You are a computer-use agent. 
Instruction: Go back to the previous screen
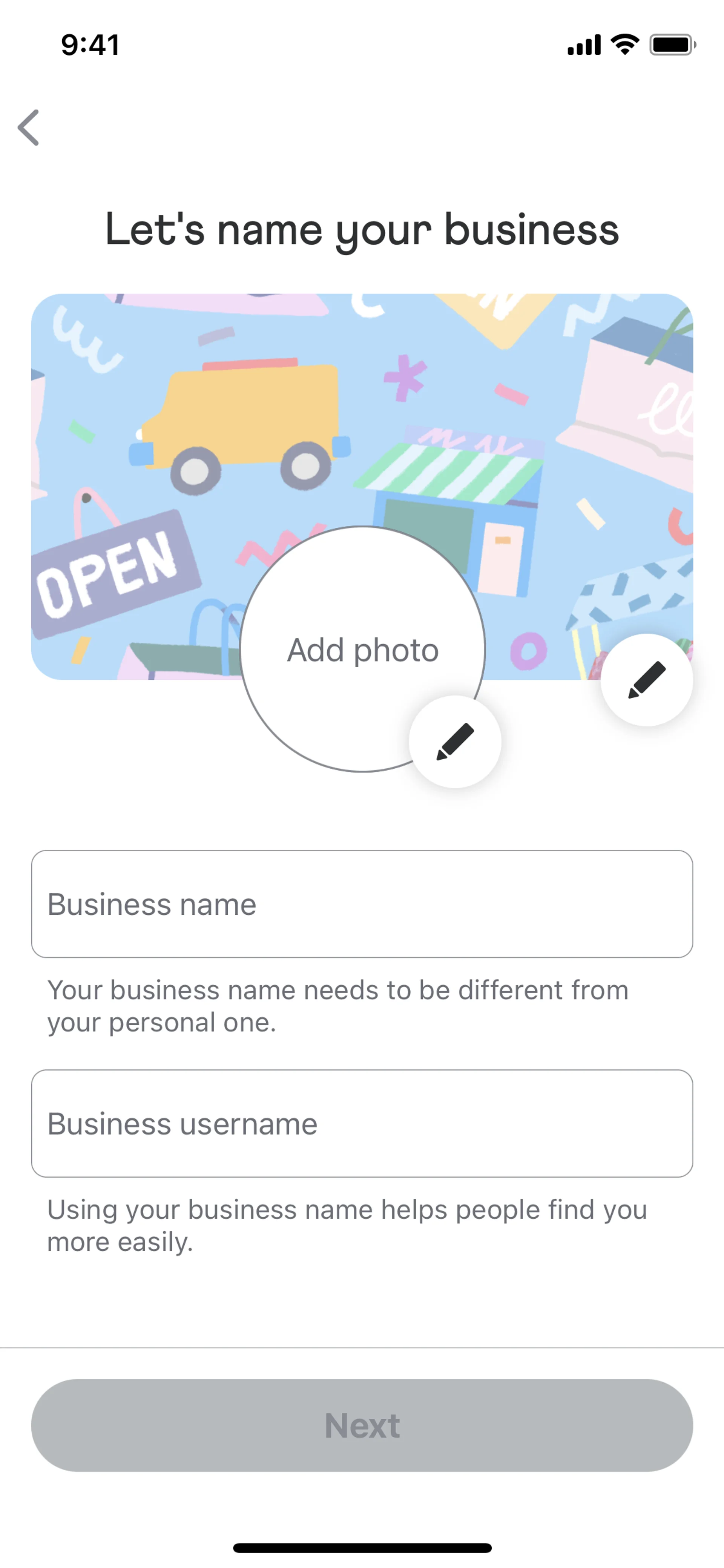click(29, 128)
